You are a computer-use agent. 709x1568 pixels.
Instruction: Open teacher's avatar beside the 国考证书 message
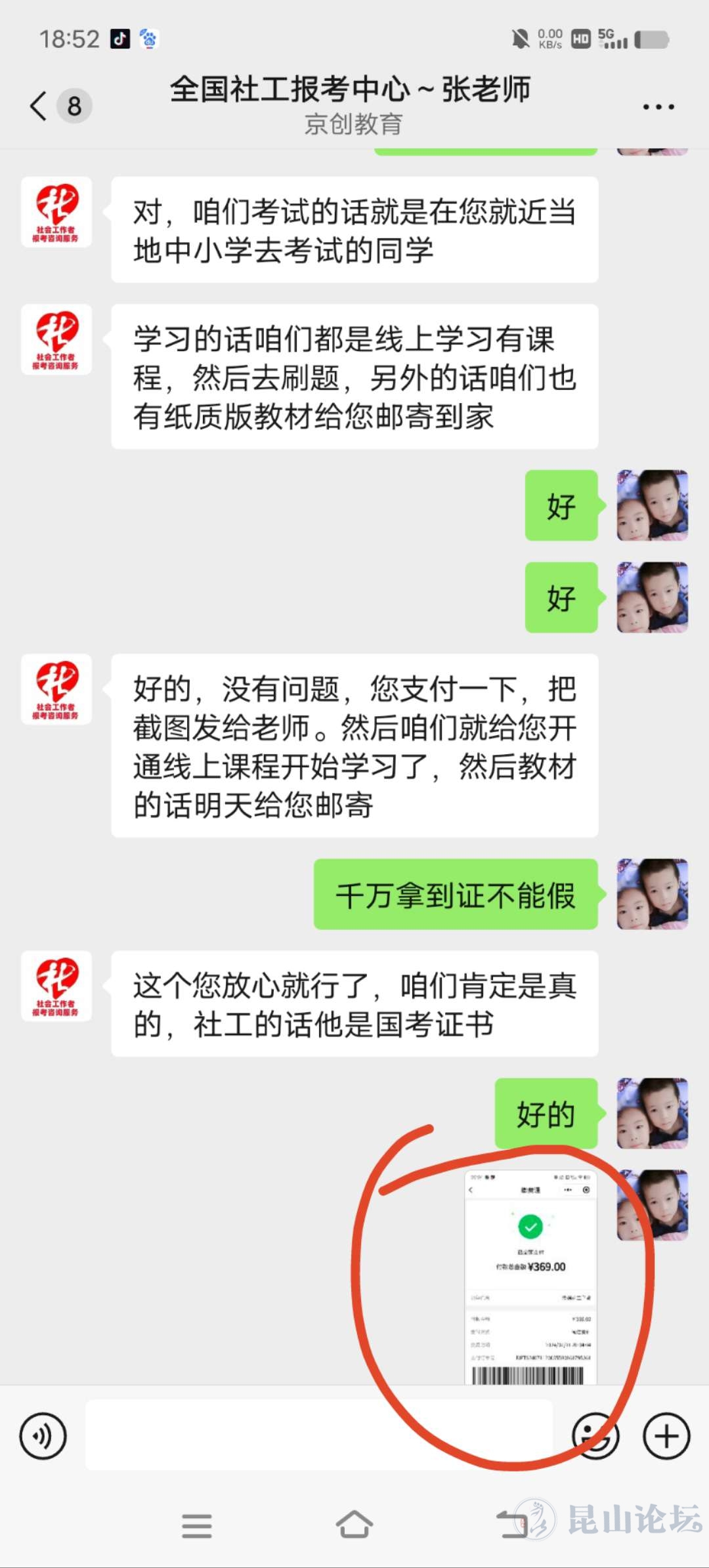click(56, 986)
